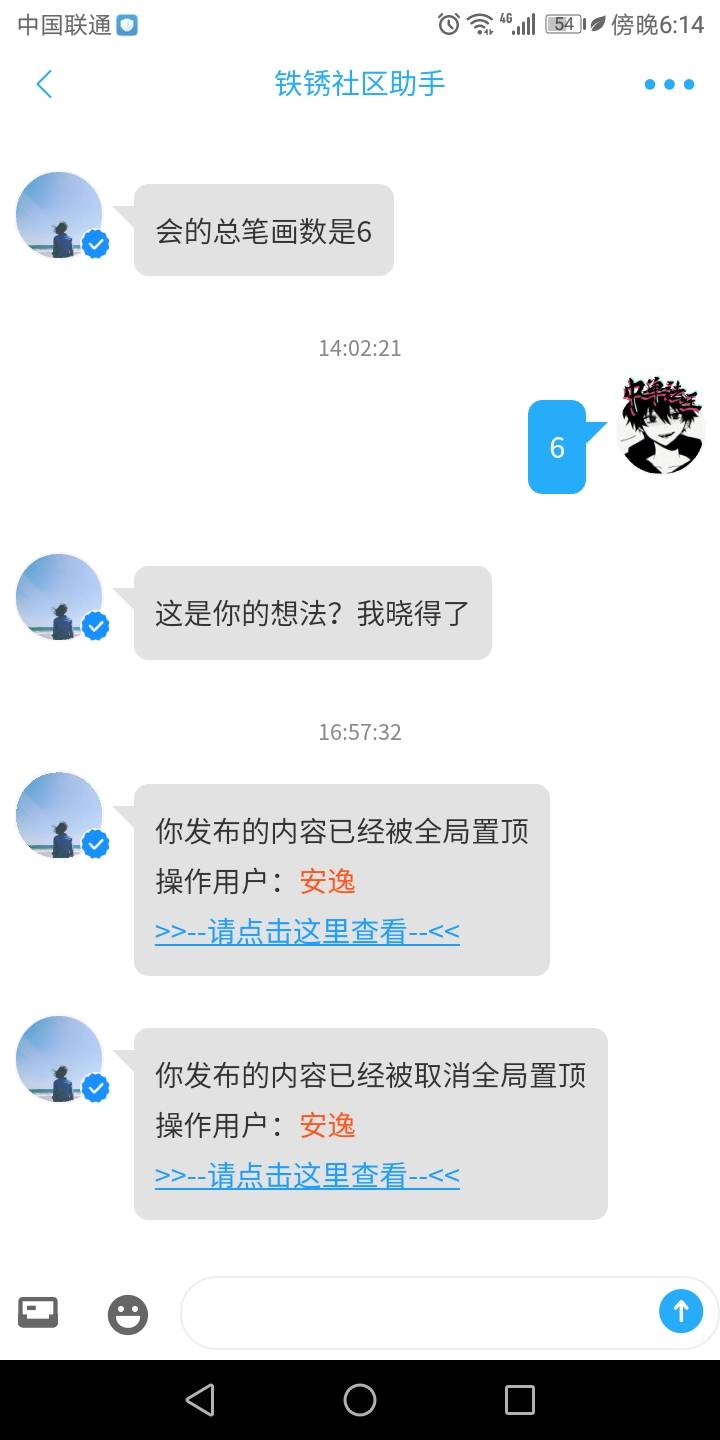
Task: Open the emoji picker
Action: click(128, 1314)
